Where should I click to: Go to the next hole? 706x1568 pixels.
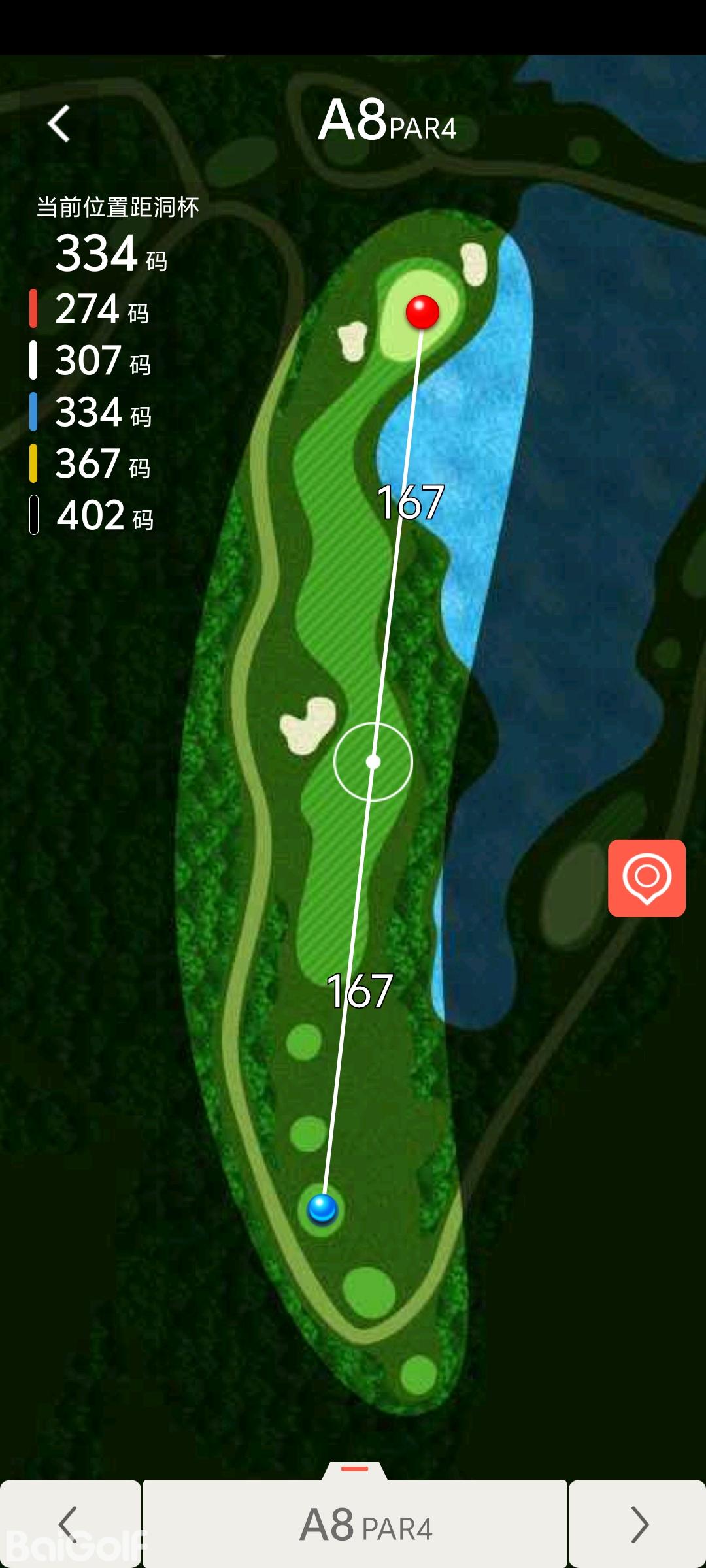tap(638, 1524)
